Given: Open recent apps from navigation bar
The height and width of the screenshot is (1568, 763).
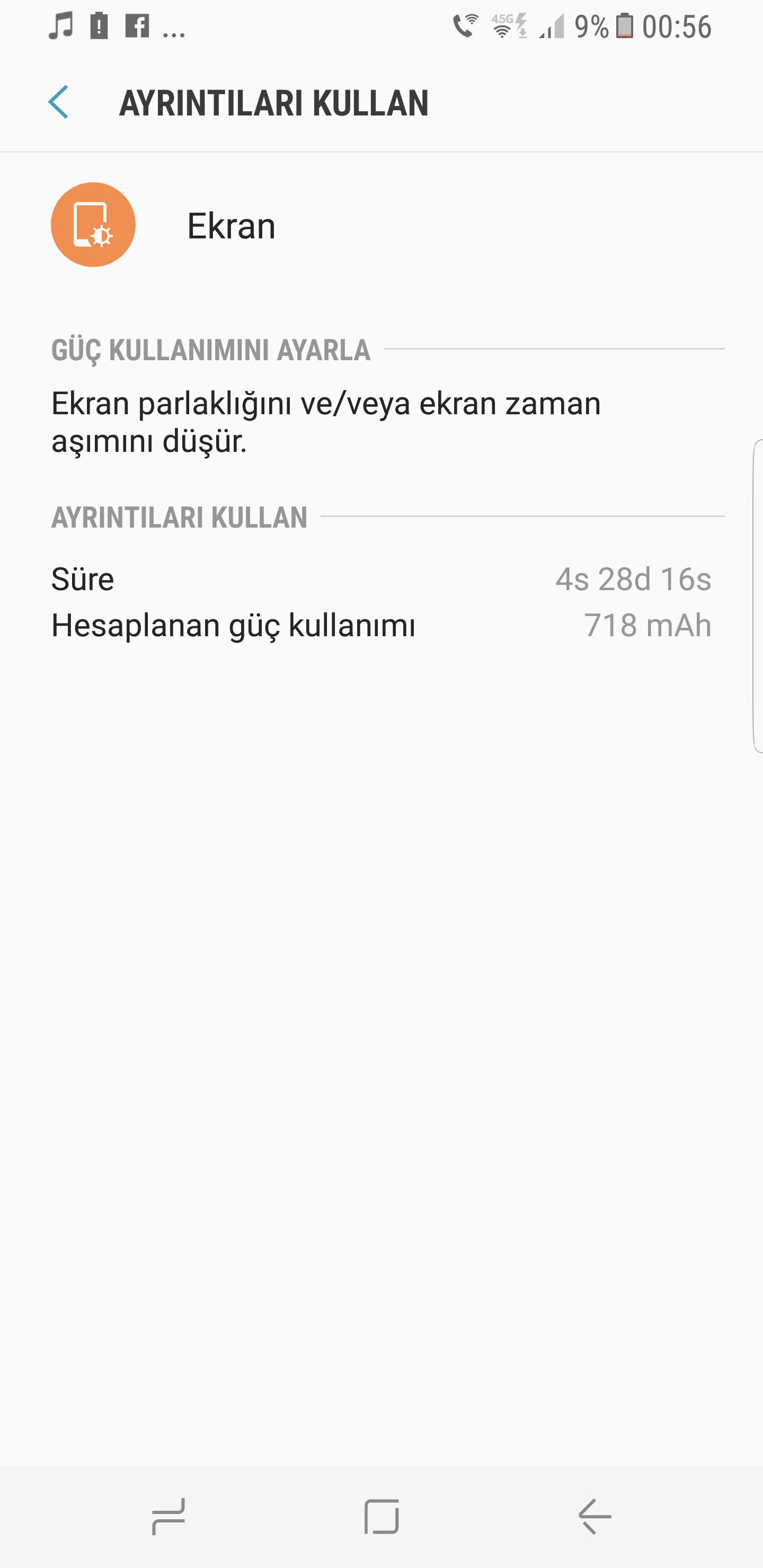Looking at the screenshot, I should 168,1516.
